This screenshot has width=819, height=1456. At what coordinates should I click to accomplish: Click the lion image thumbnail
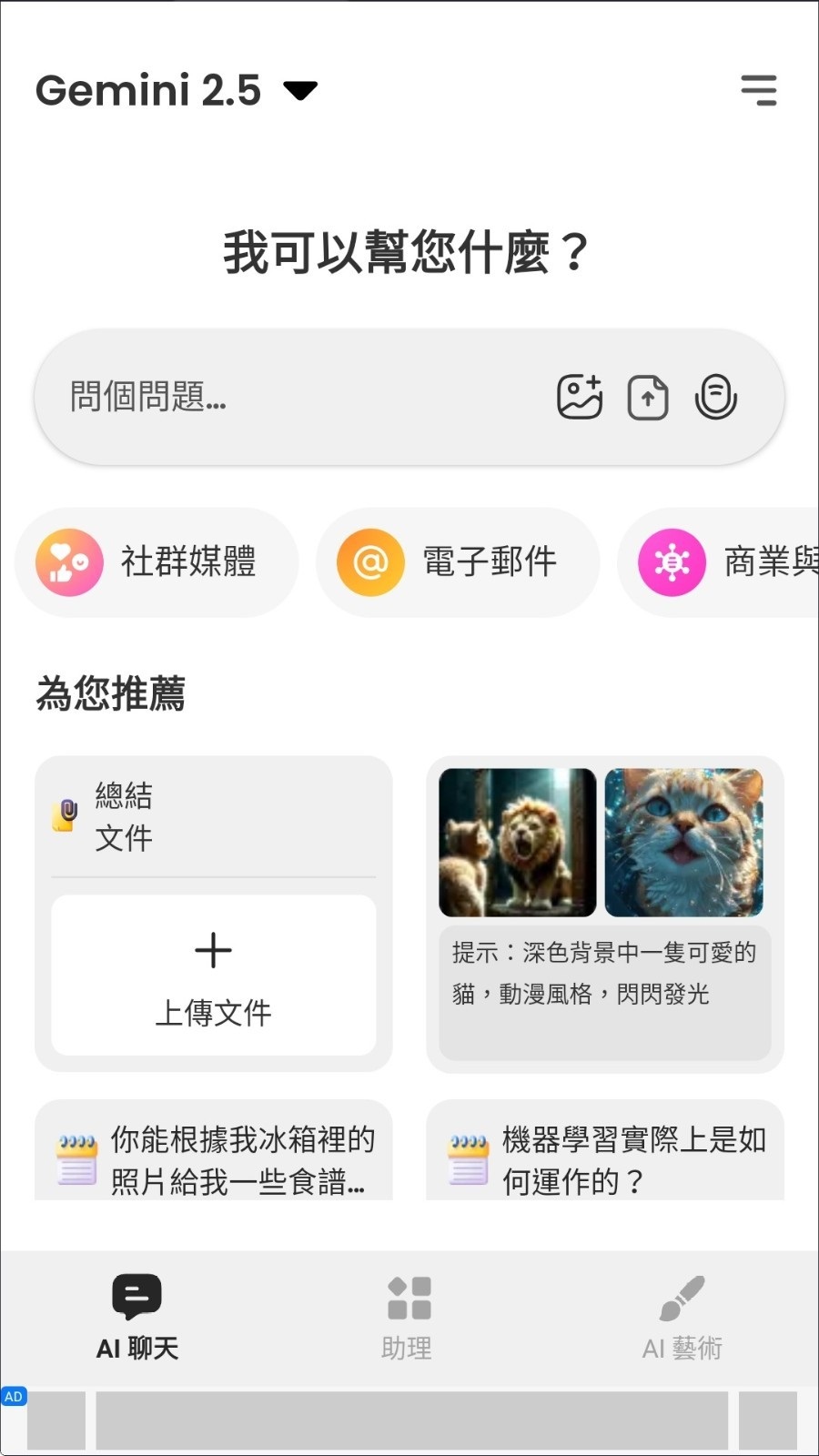click(517, 842)
